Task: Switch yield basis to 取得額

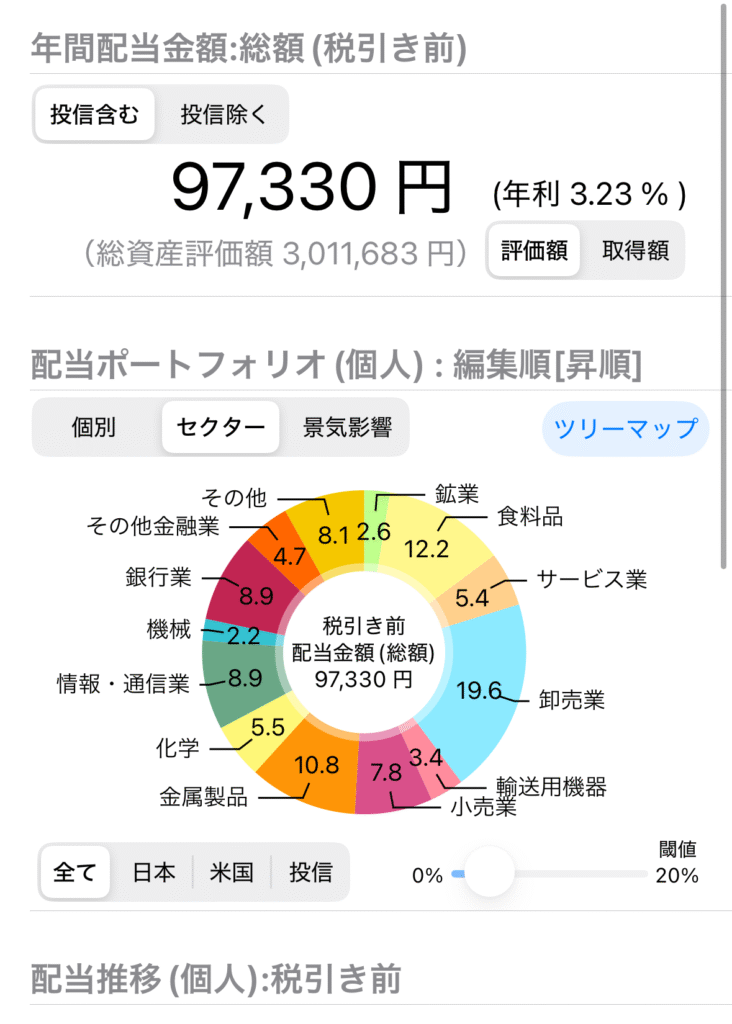Action: [x=635, y=251]
